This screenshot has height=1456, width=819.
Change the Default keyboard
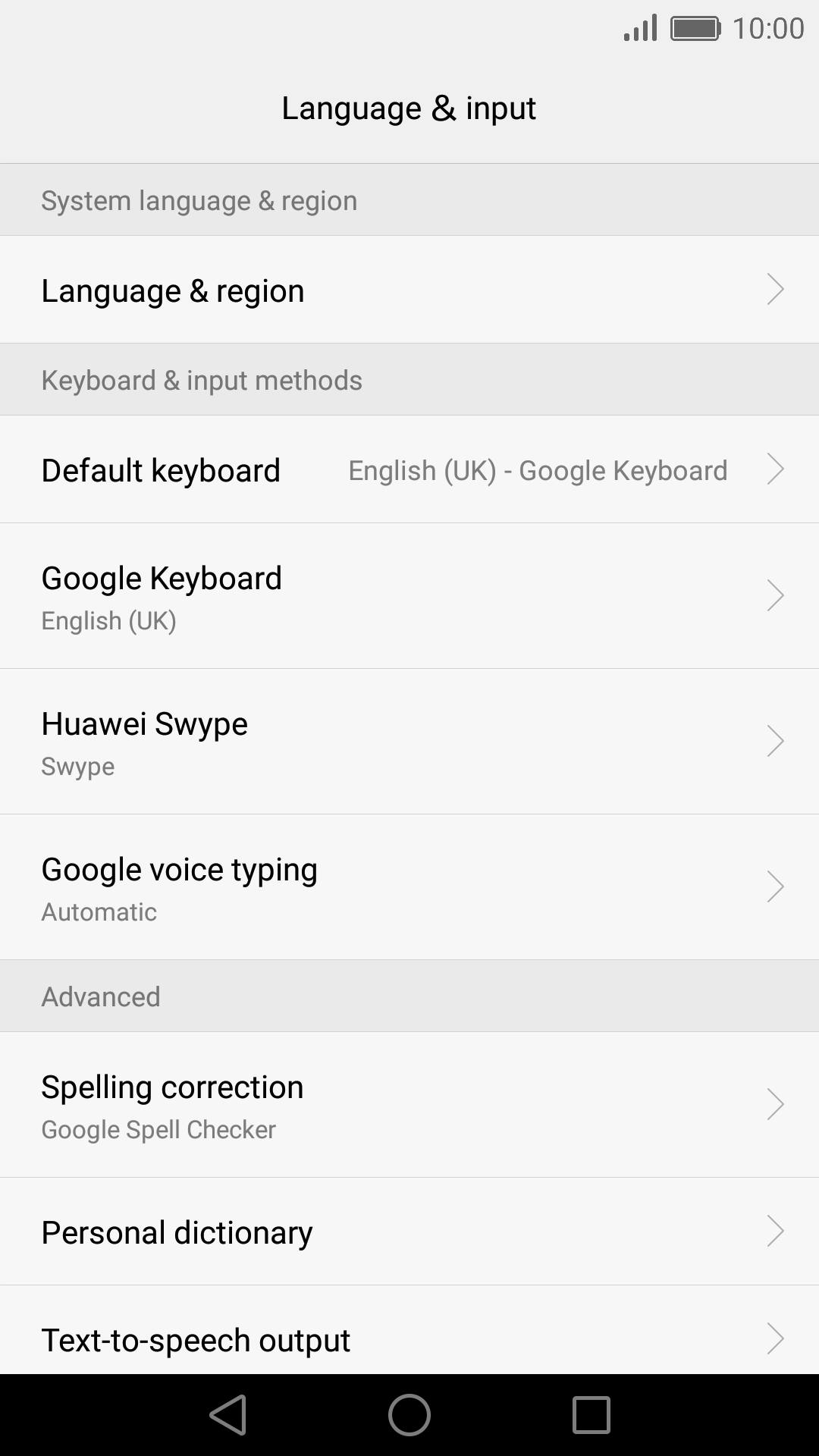pos(409,469)
